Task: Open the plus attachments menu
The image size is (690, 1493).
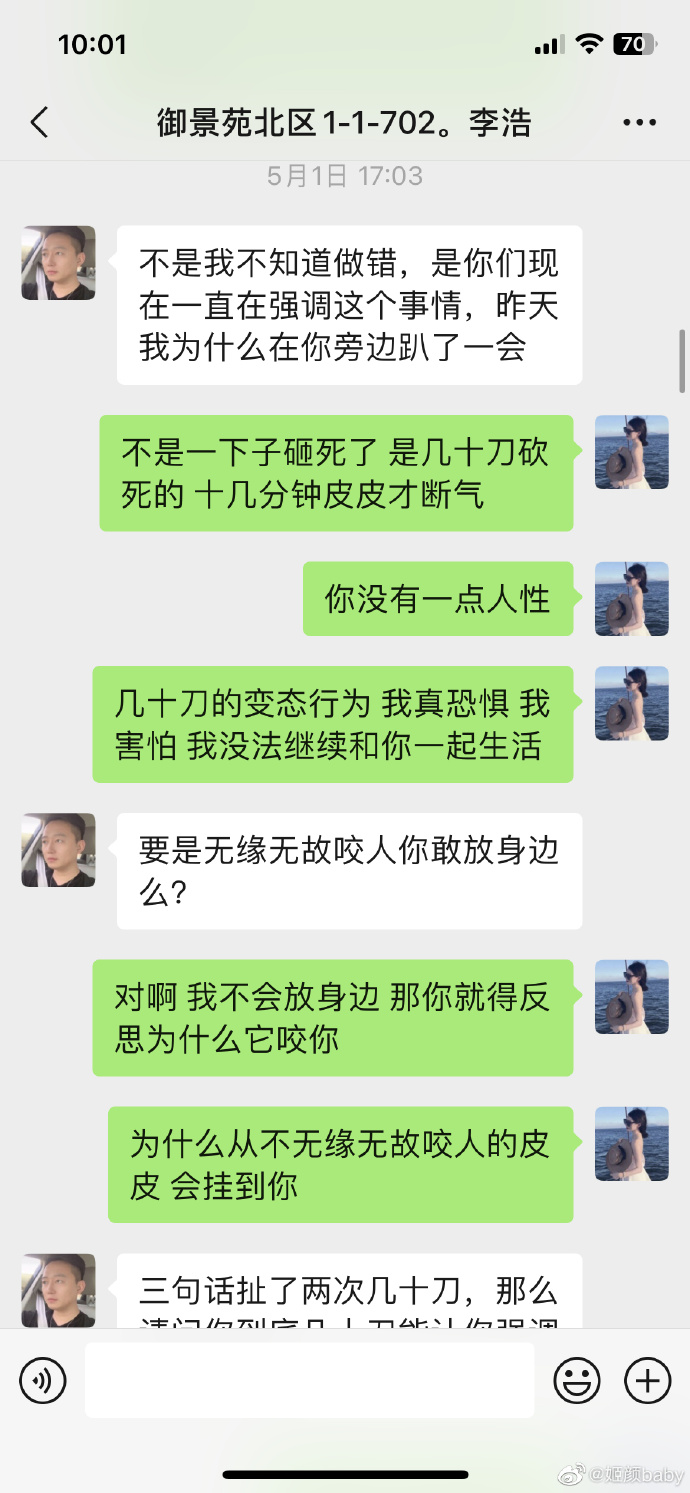Action: 647,1381
